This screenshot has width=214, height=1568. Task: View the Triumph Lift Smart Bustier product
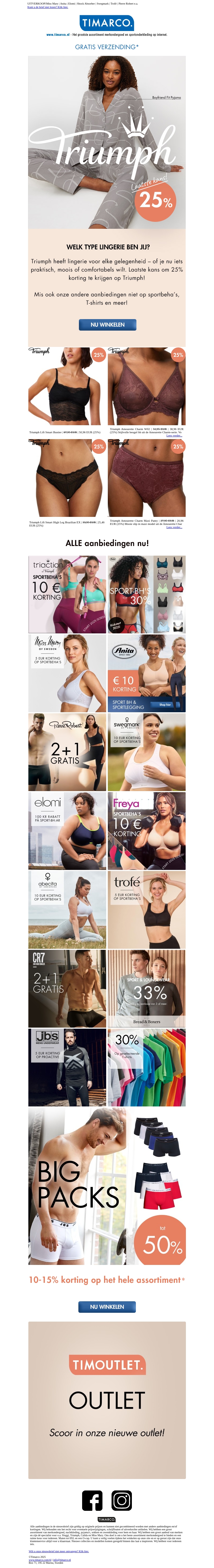(x=66, y=386)
